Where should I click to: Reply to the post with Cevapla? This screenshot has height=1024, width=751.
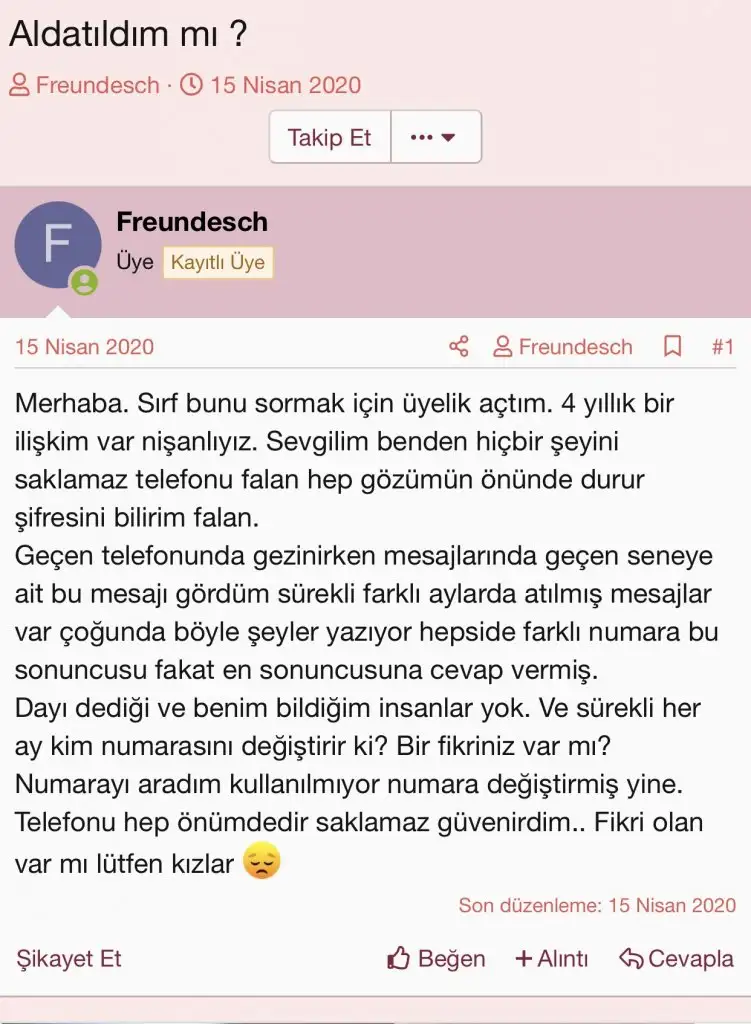(x=676, y=958)
